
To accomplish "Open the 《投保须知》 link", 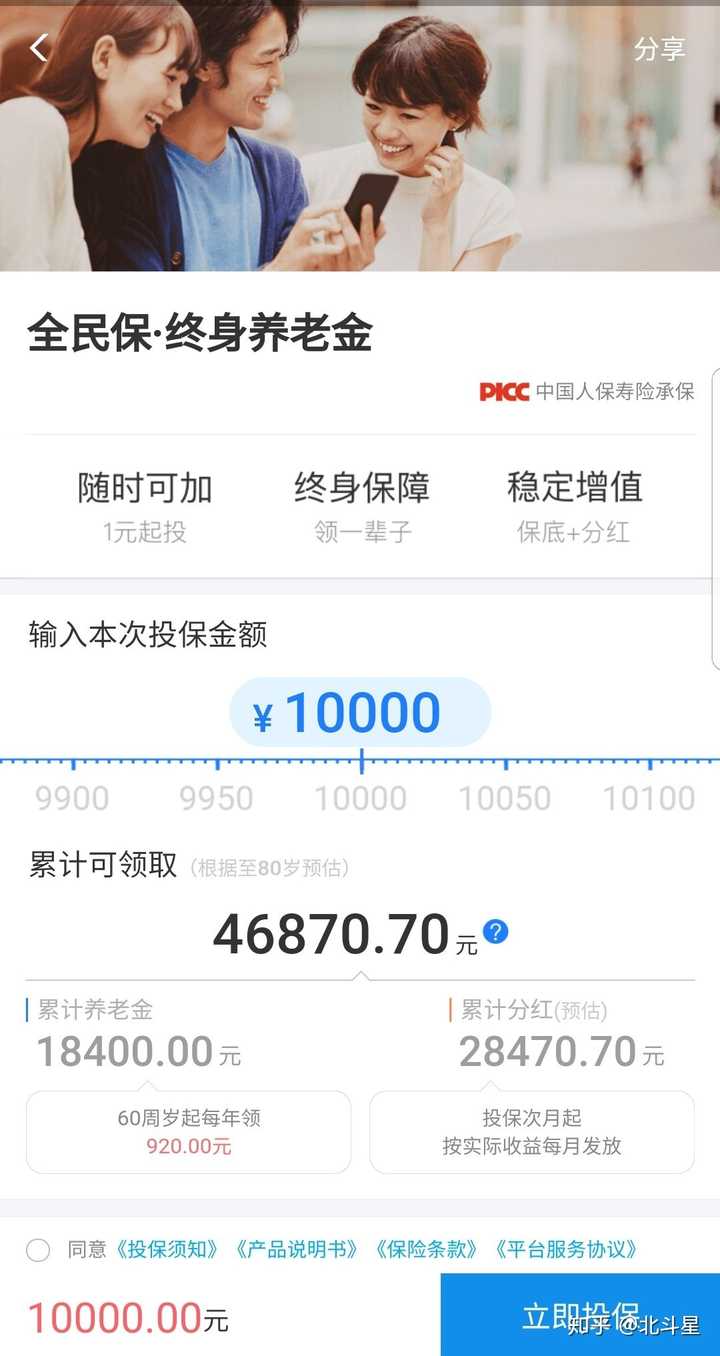I will pyautogui.click(x=166, y=1250).
